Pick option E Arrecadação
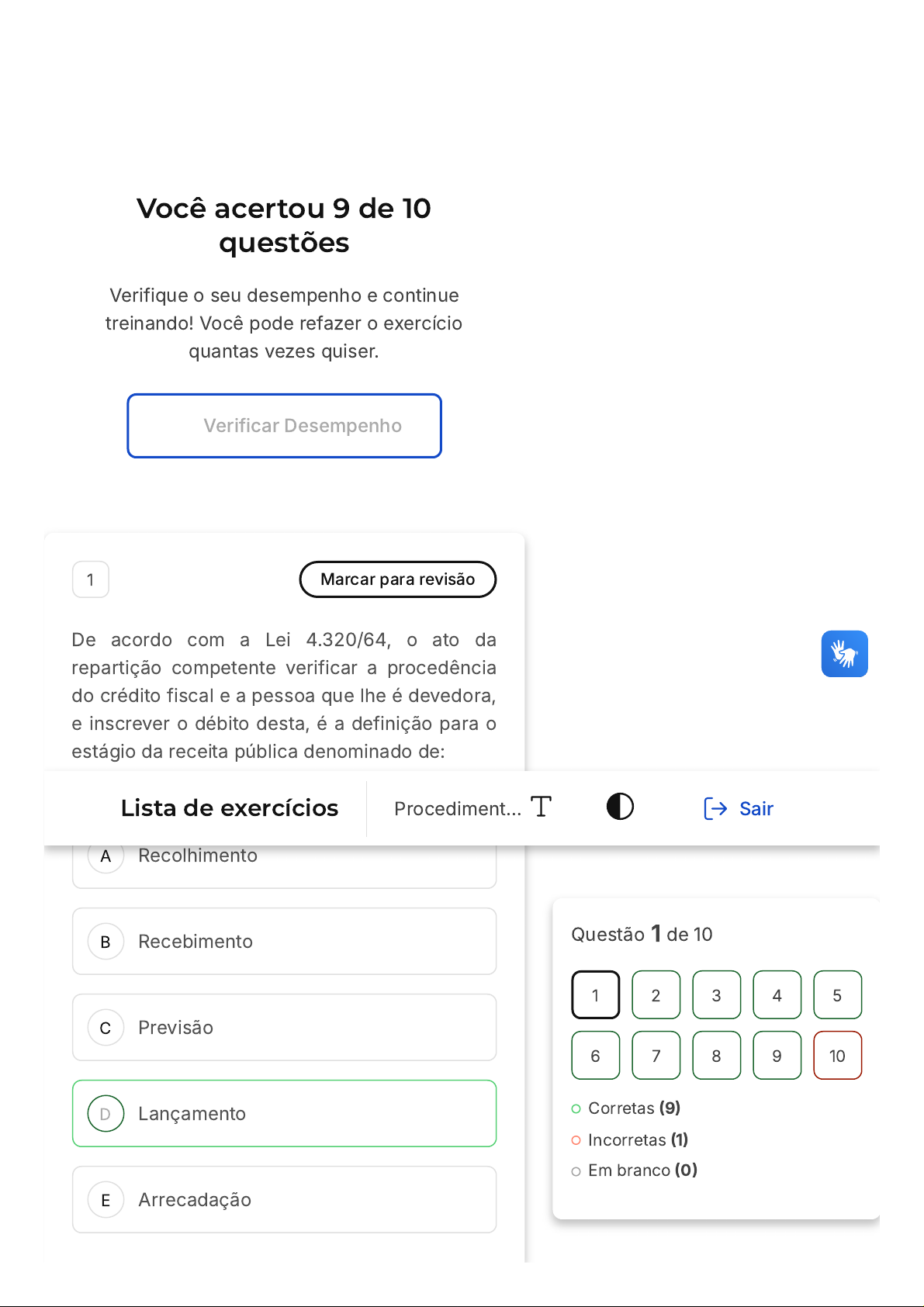 [284, 1199]
